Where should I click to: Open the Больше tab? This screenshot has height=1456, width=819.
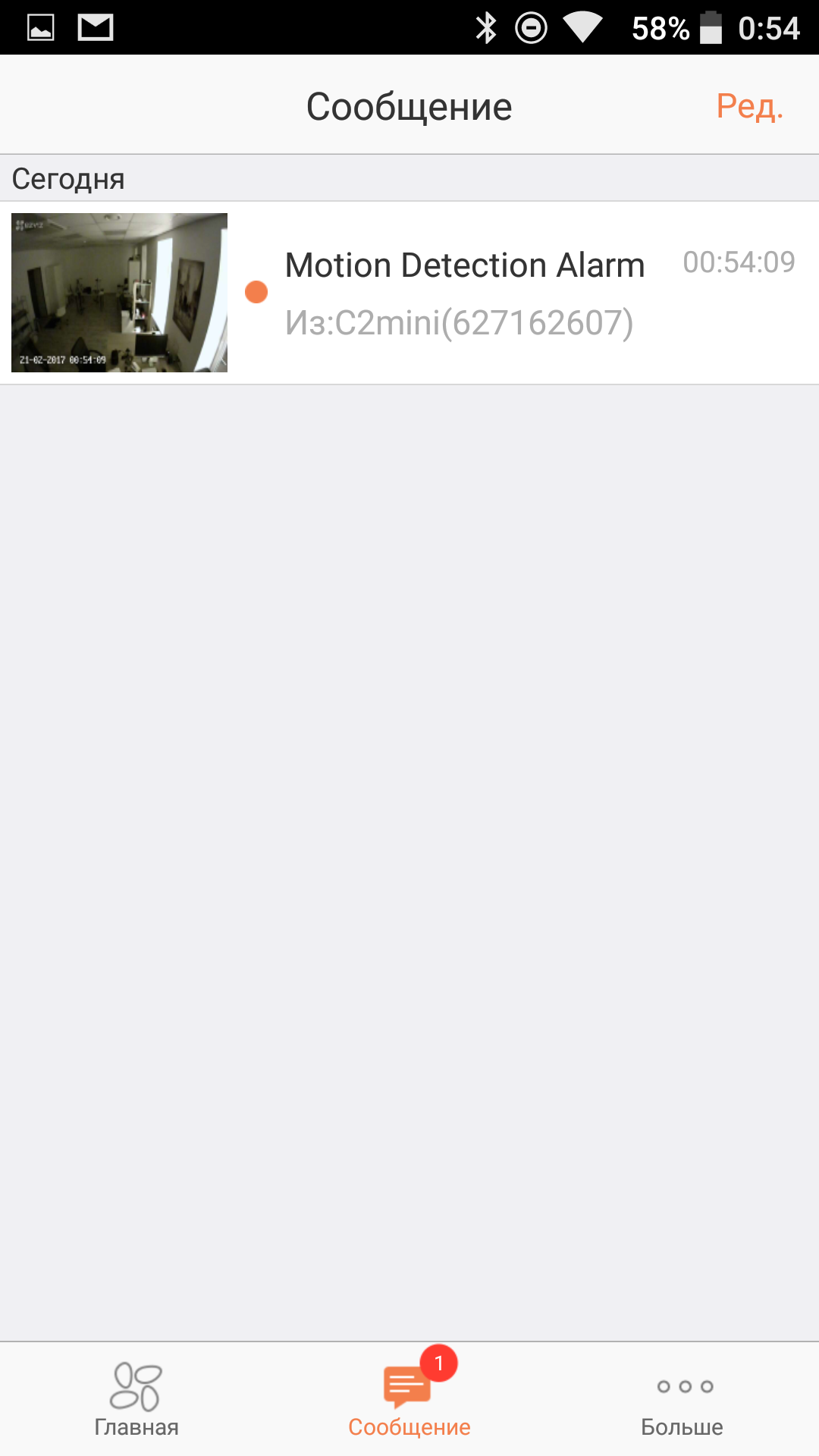[x=682, y=1400]
